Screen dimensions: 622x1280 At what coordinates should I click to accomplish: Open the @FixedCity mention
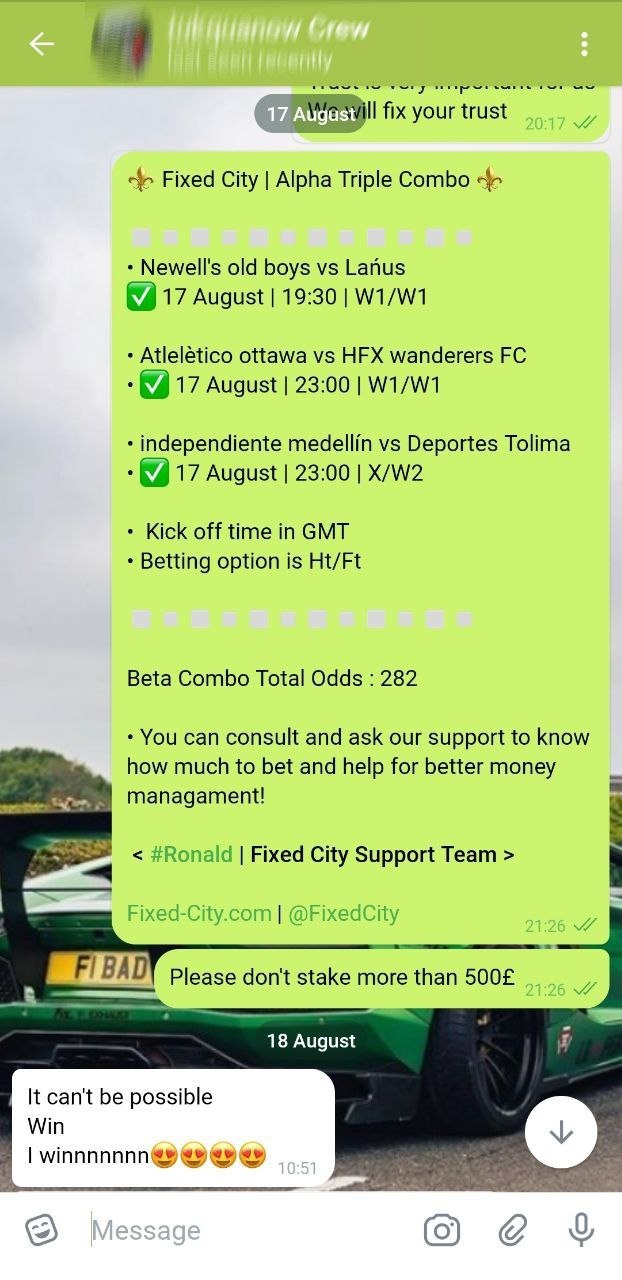343,913
